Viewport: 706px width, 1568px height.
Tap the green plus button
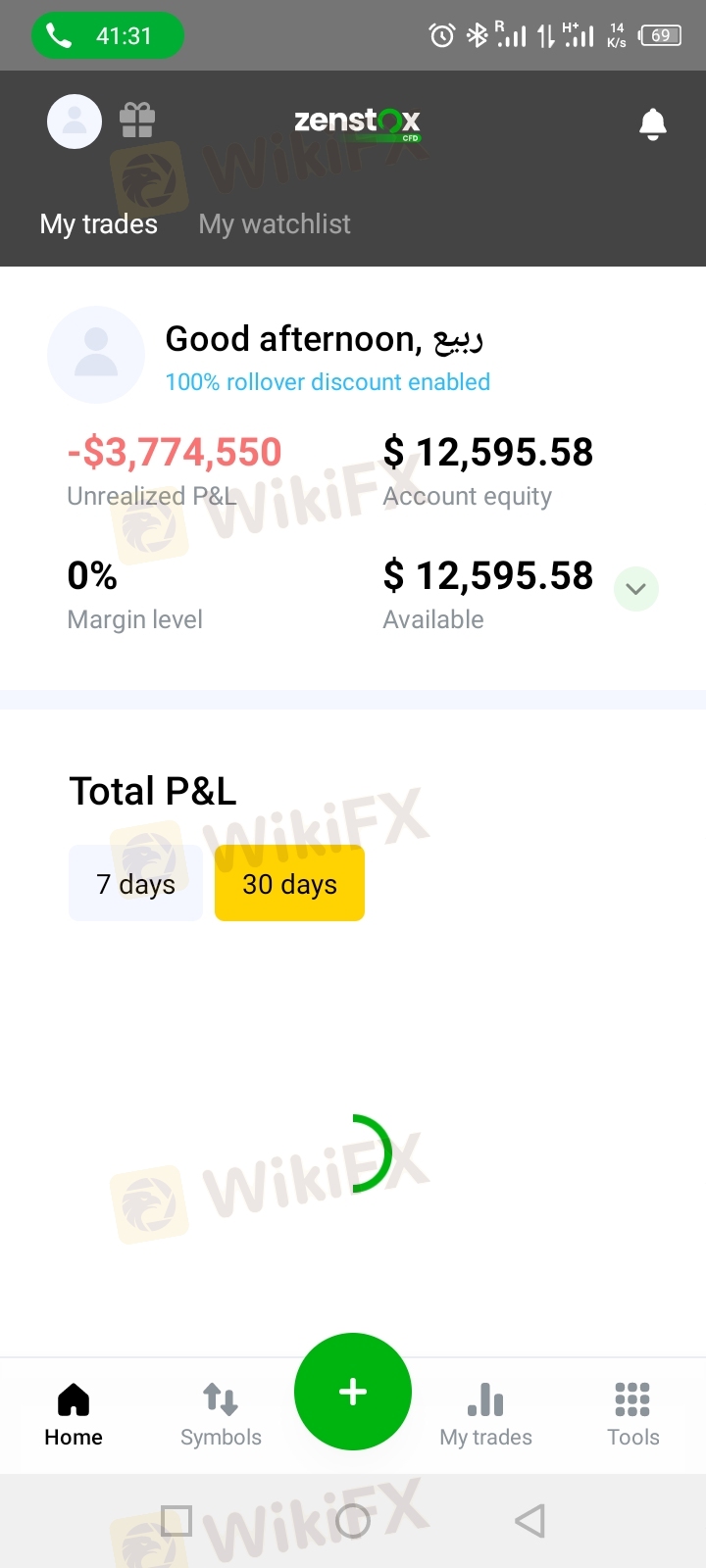pos(353,1392)
